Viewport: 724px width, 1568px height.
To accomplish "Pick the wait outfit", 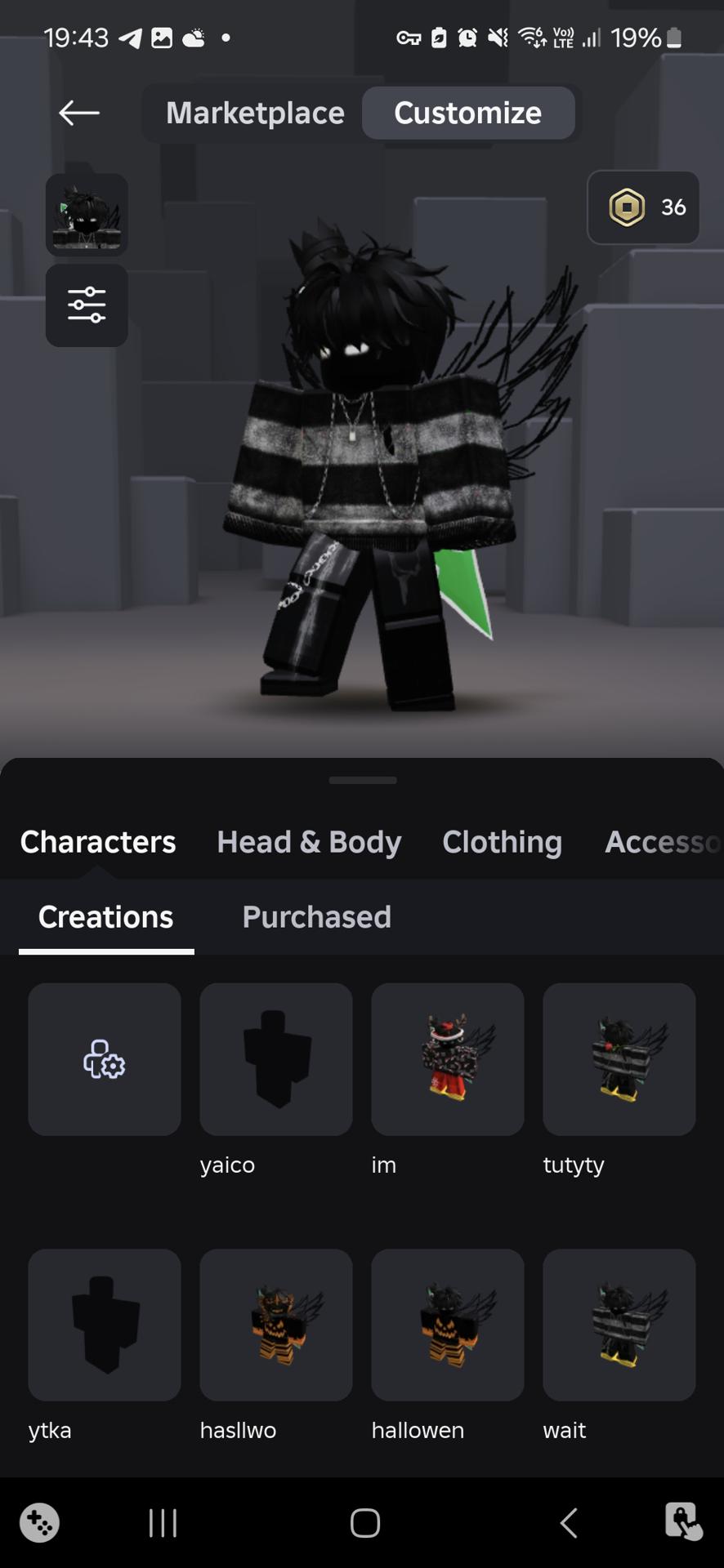I will click(x=619, y=1325).
